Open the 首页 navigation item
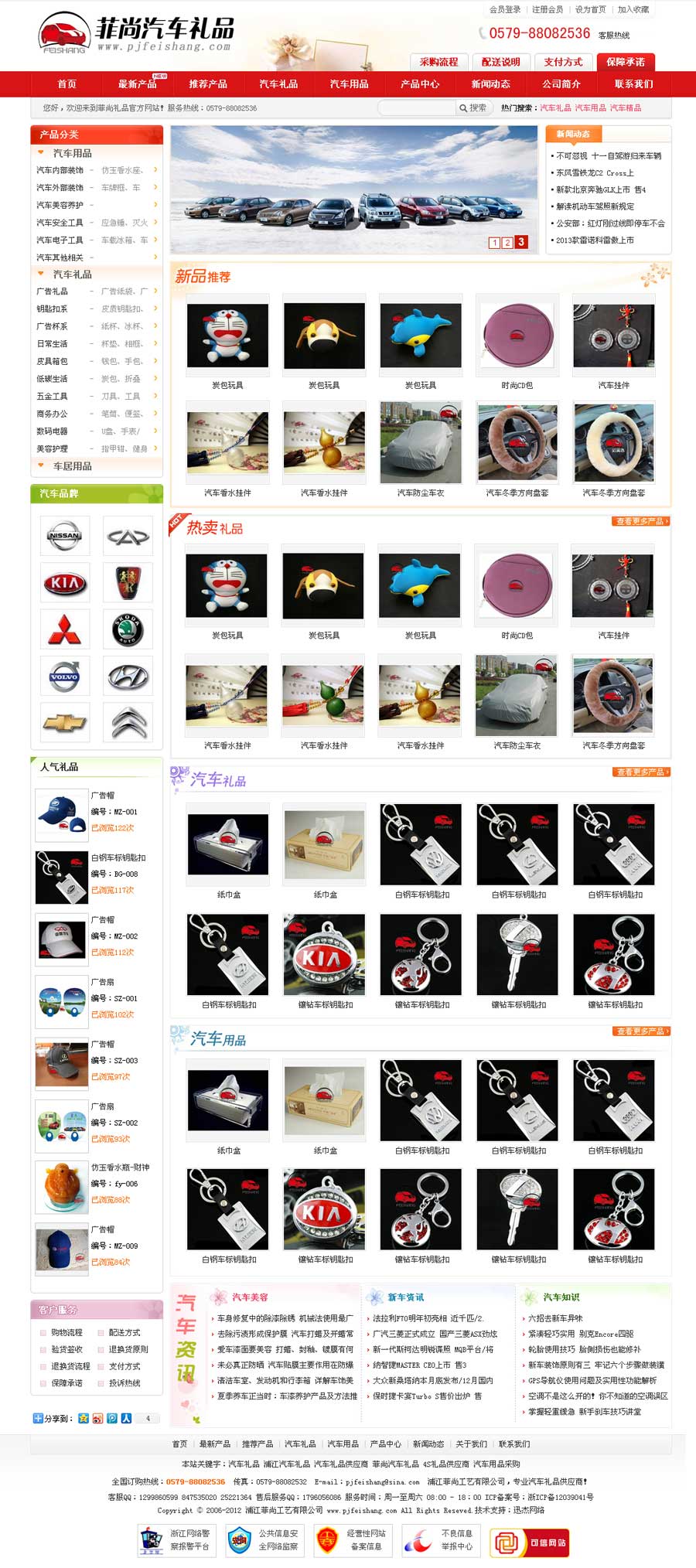The image size is (696, 1568). pyautogui.click(x=67, y=84)
